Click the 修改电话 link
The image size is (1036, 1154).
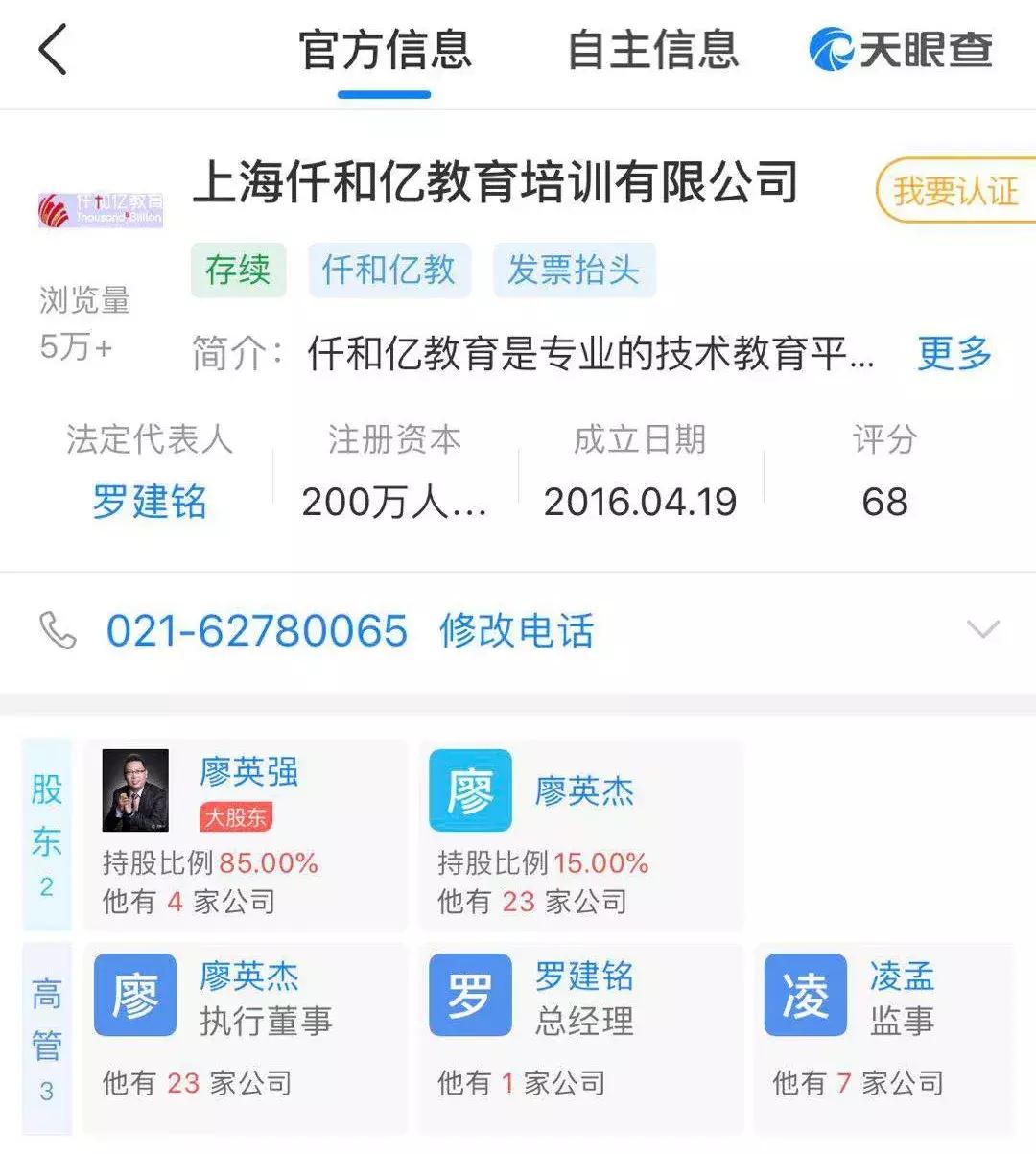(x=518, y=632)
